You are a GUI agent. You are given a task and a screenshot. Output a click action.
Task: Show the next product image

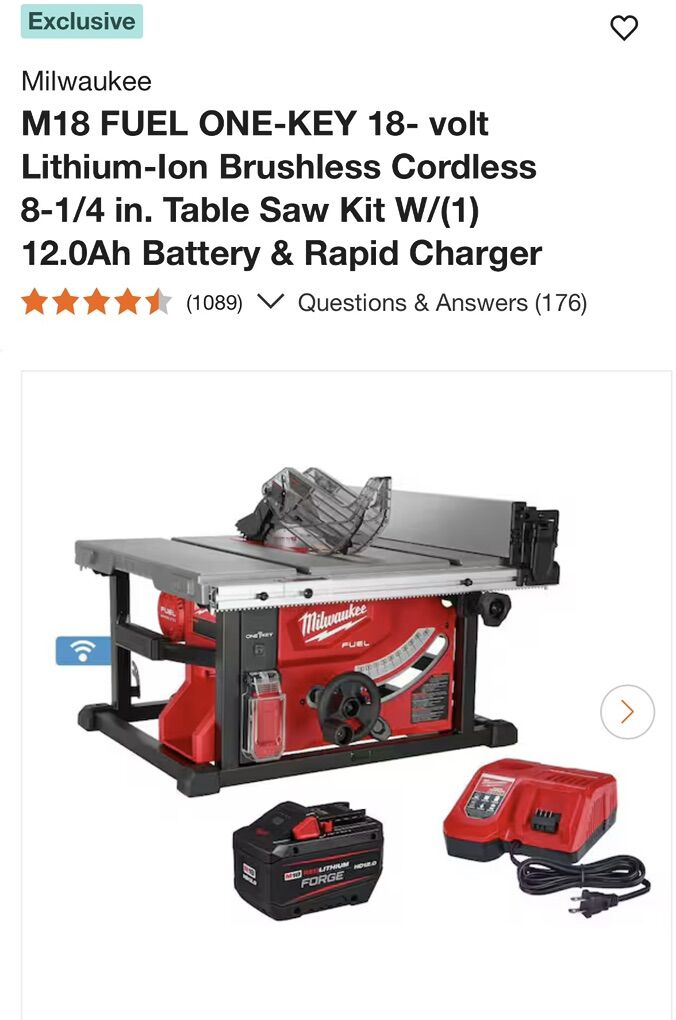tap(627, 712)
